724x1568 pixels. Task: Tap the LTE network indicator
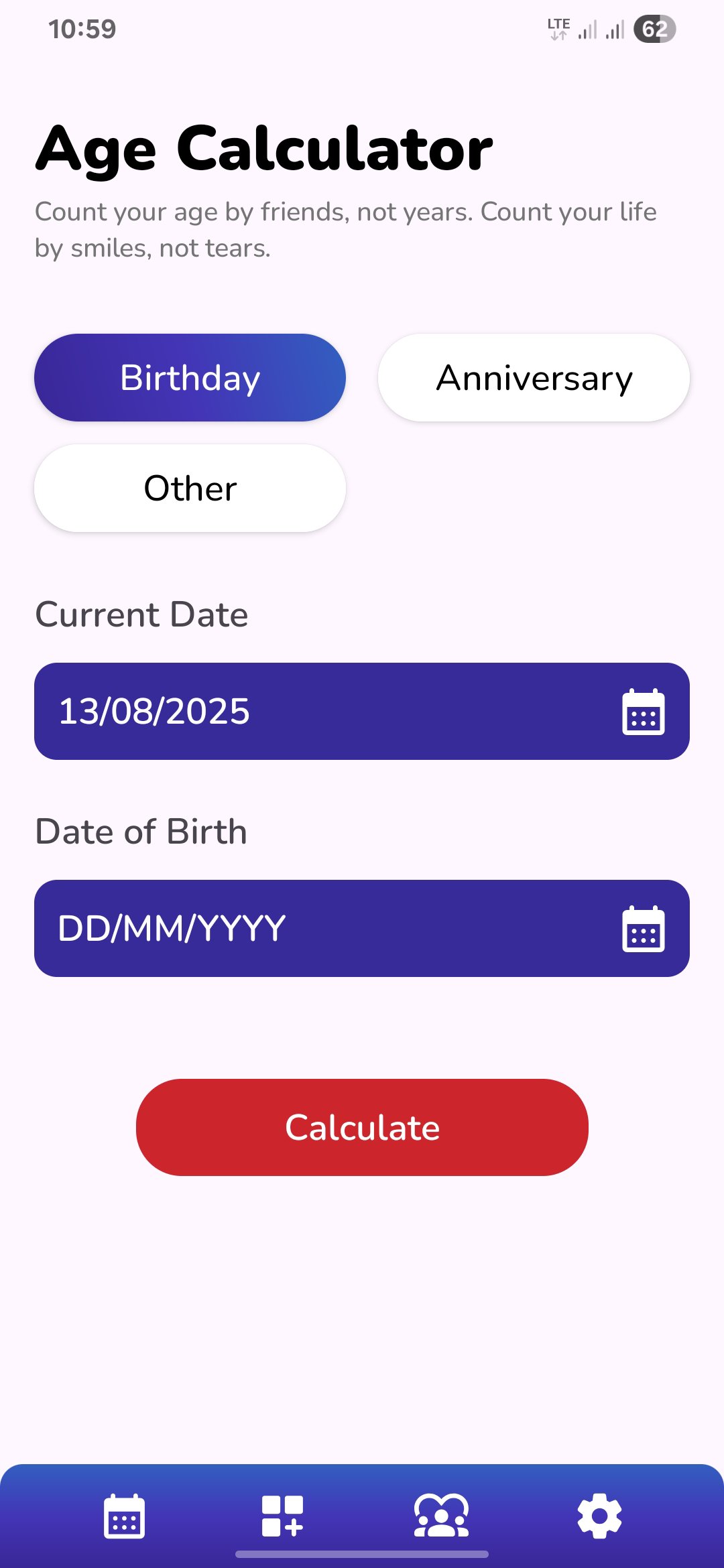point(557,27)
